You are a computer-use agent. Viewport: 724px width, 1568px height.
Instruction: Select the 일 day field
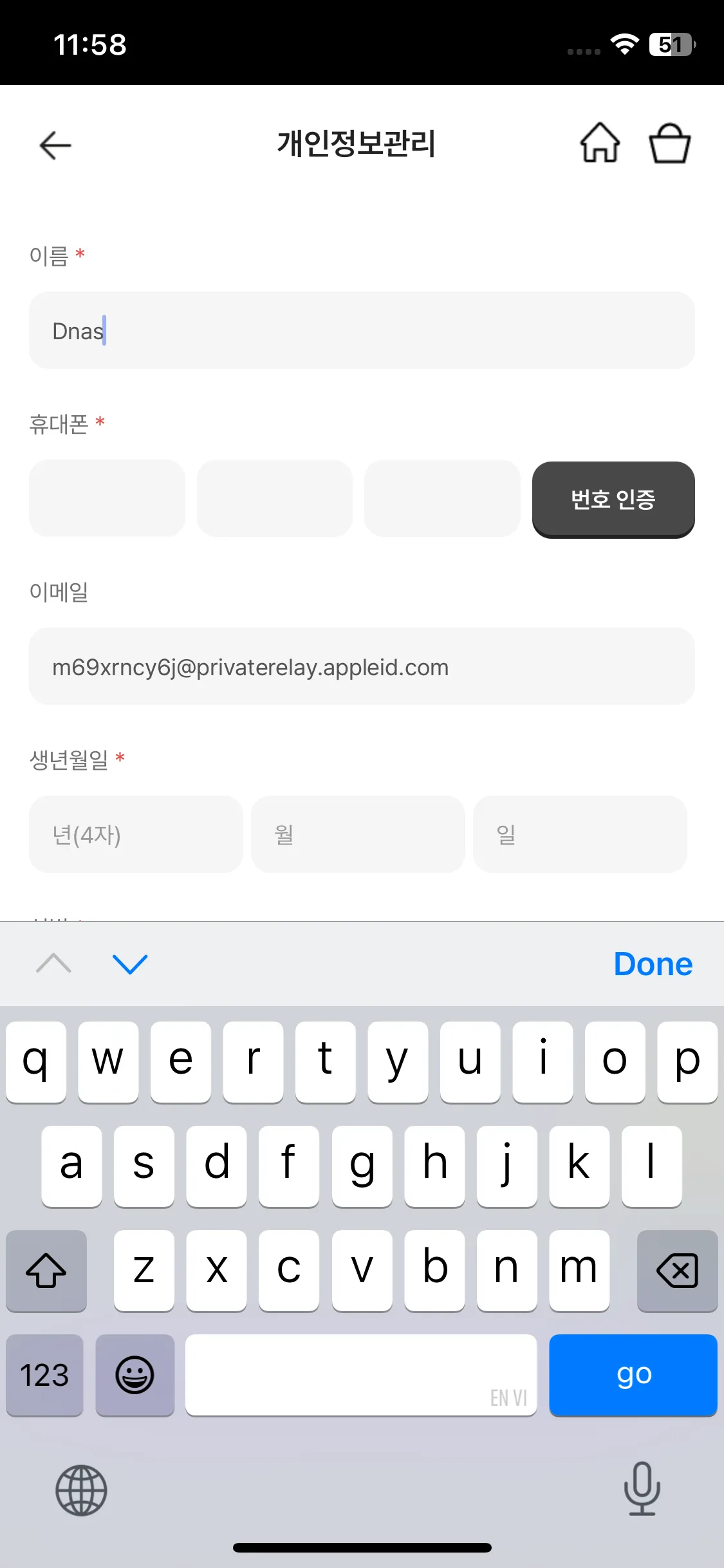pos(579,835)
